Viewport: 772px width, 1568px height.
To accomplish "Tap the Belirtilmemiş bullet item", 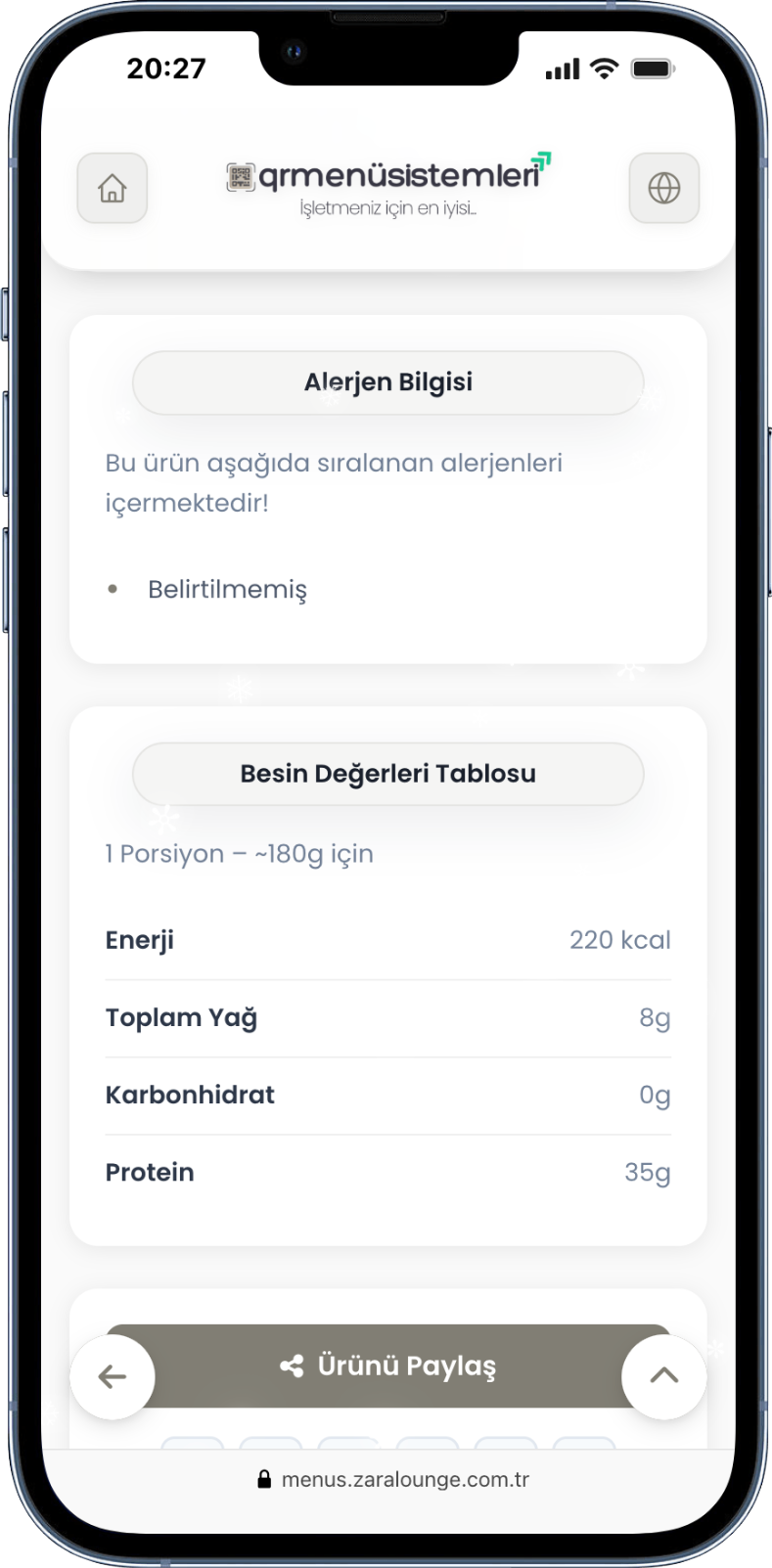I will click(x=227, y=589).
